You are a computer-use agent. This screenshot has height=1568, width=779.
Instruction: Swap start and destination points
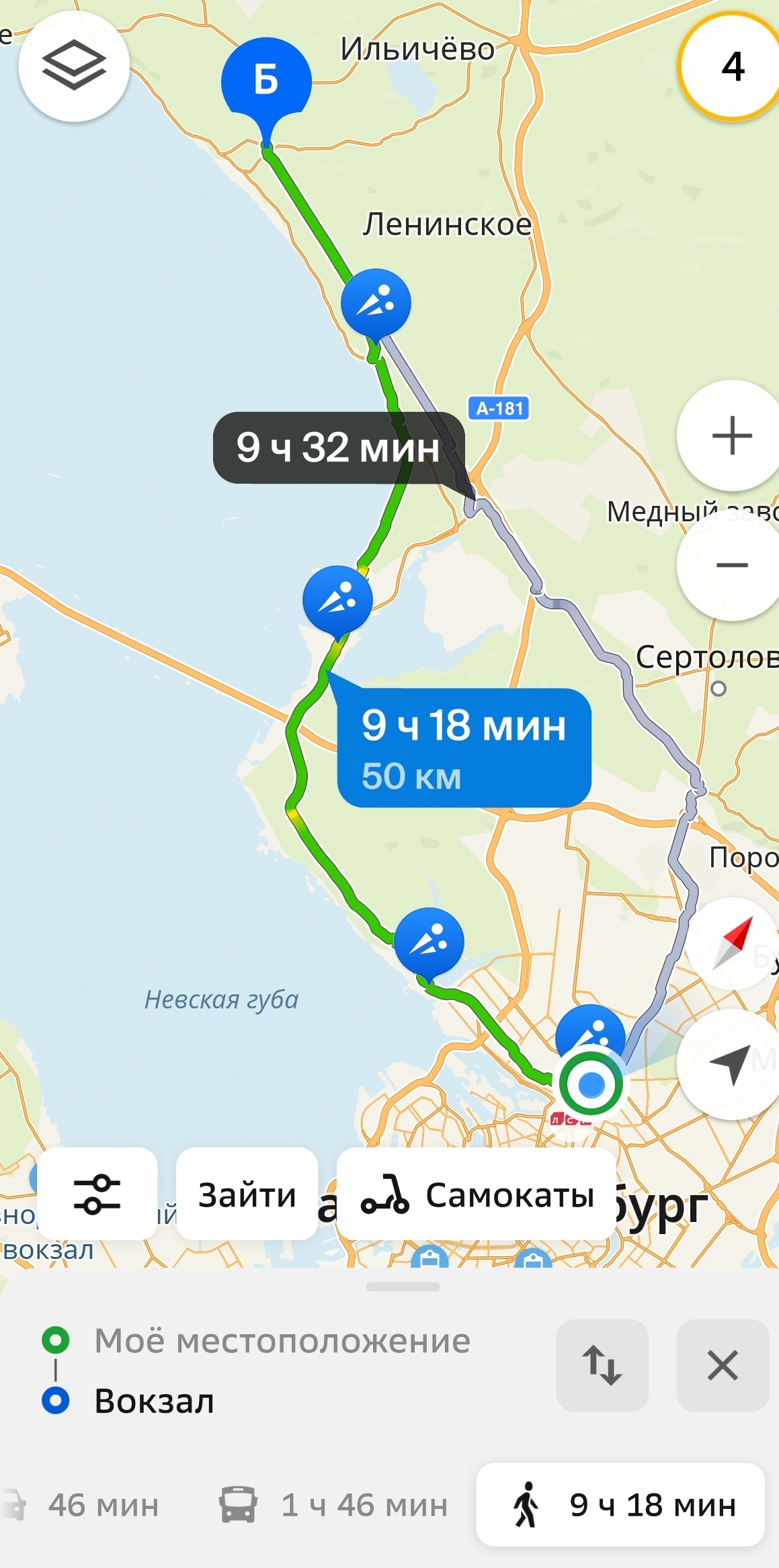click(602, 1365)
